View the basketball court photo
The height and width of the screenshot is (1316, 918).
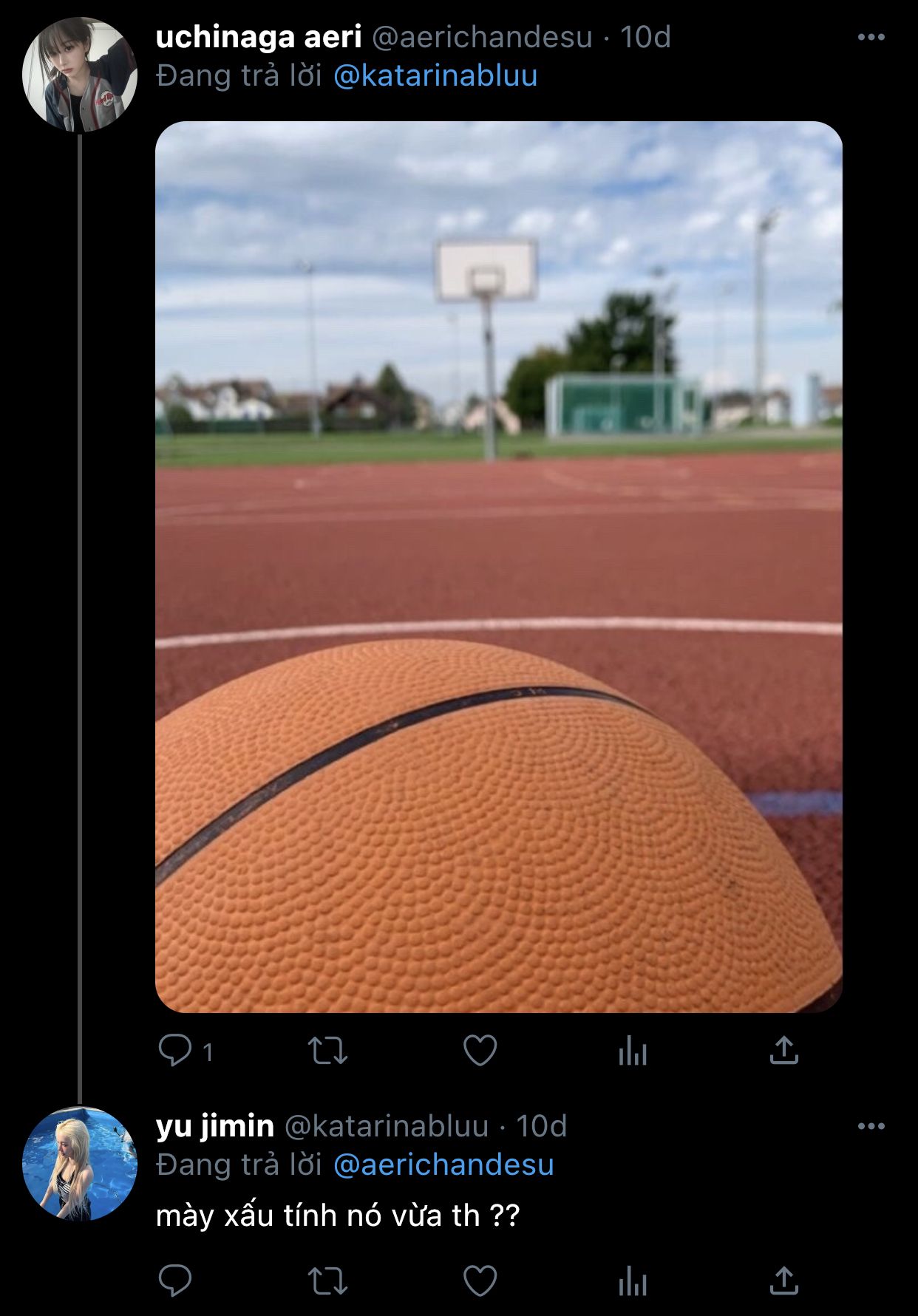(498, 567)
